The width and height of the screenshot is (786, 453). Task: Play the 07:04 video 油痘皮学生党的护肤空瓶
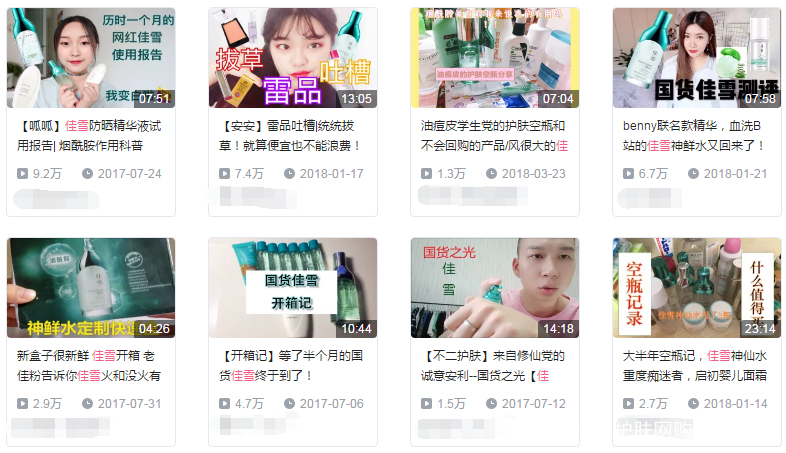point(495,58)
